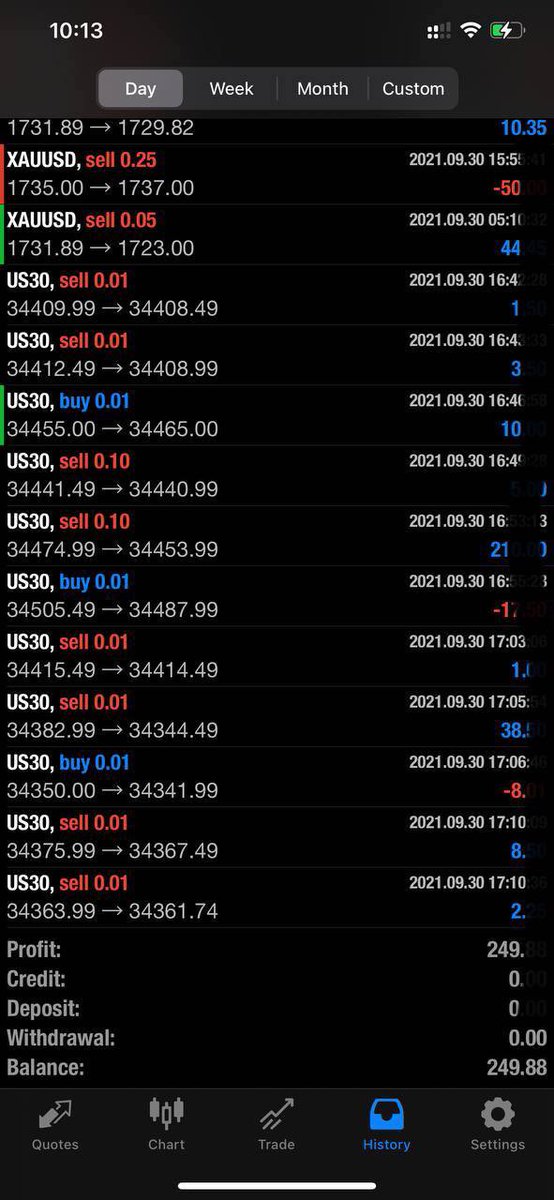View US30 buy trade at 34505.49

(277, 596)
